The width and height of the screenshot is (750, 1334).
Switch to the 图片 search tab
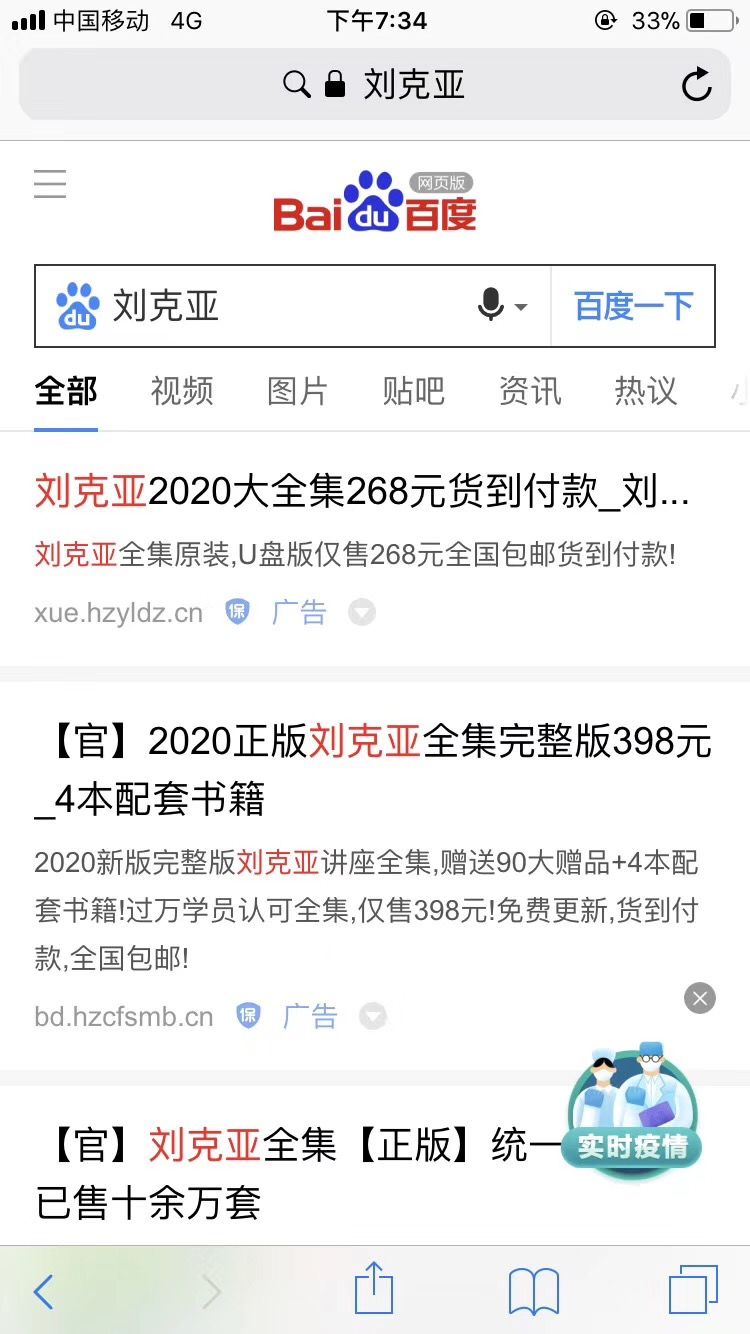tap(297, 393)
